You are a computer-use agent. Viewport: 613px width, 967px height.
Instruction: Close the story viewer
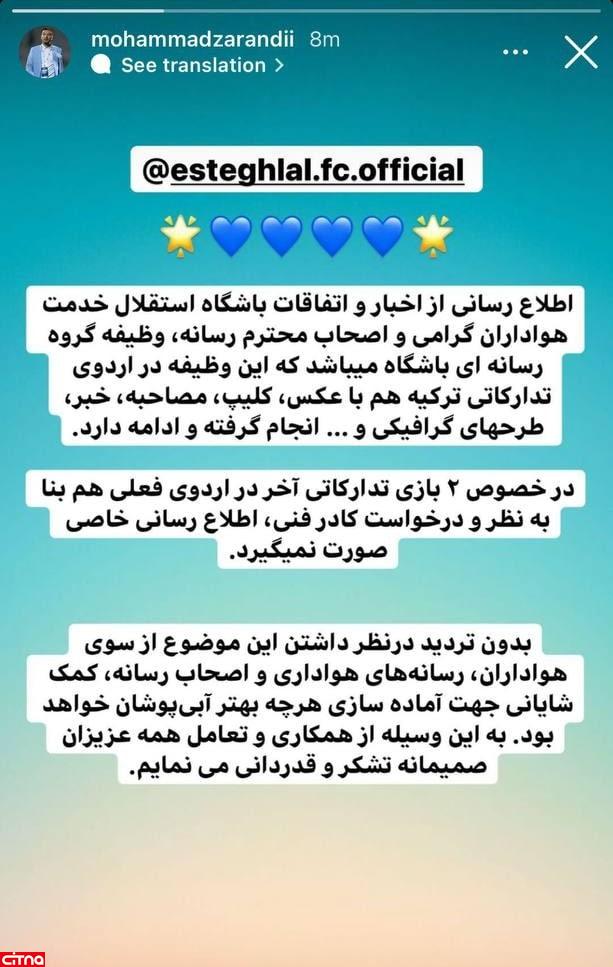(x=581, y=52)
